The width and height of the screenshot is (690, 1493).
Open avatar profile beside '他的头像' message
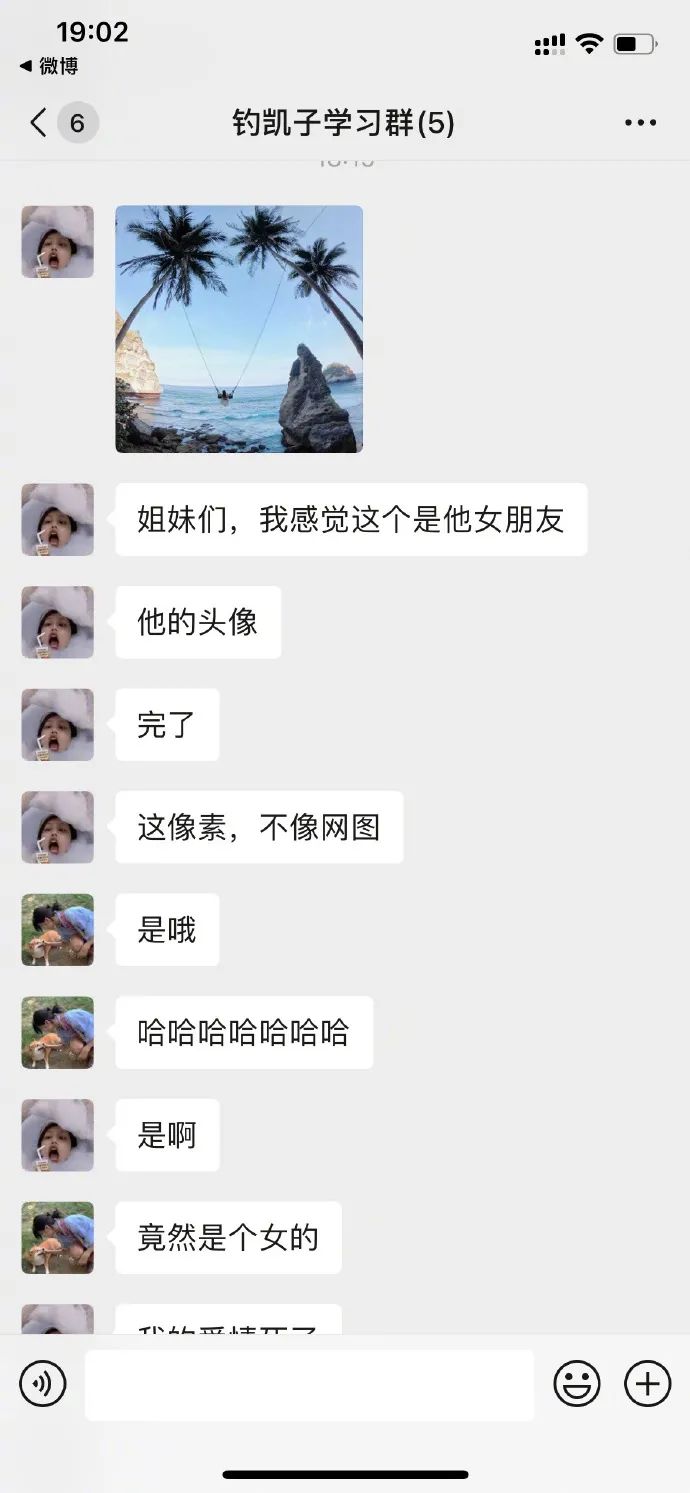pos(58,622)
